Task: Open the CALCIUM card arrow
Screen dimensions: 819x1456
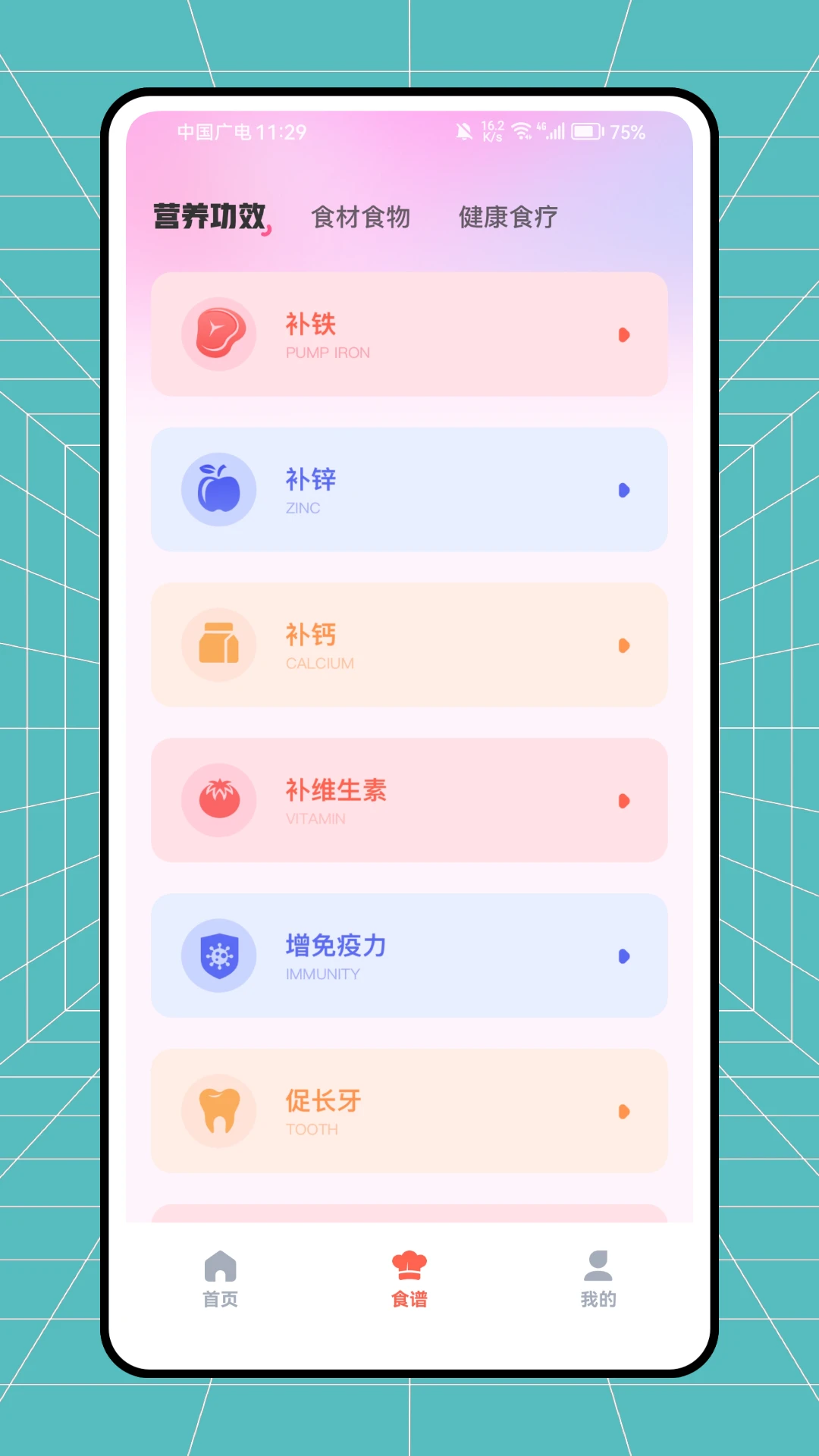Action: coord(625,645)
